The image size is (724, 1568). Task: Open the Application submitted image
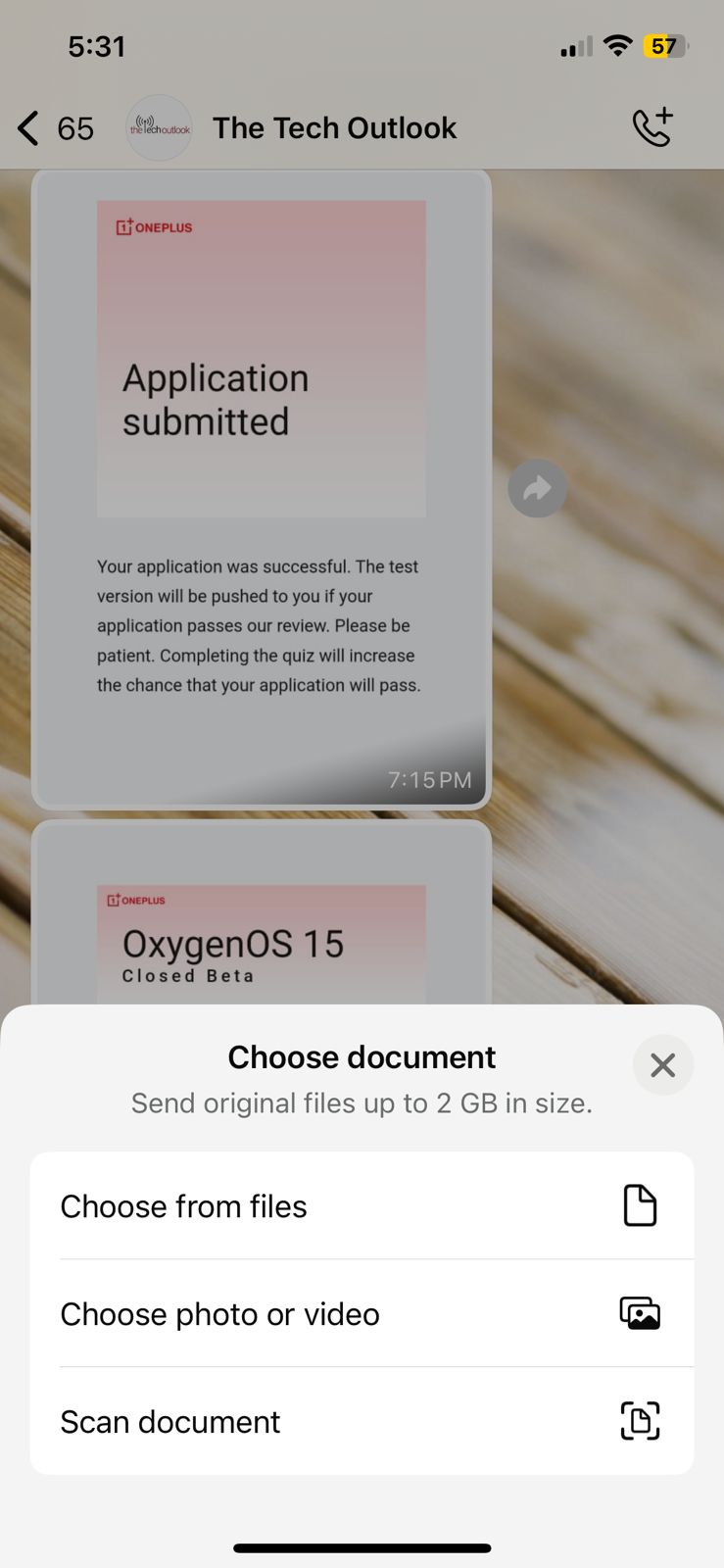click(262, 489)
